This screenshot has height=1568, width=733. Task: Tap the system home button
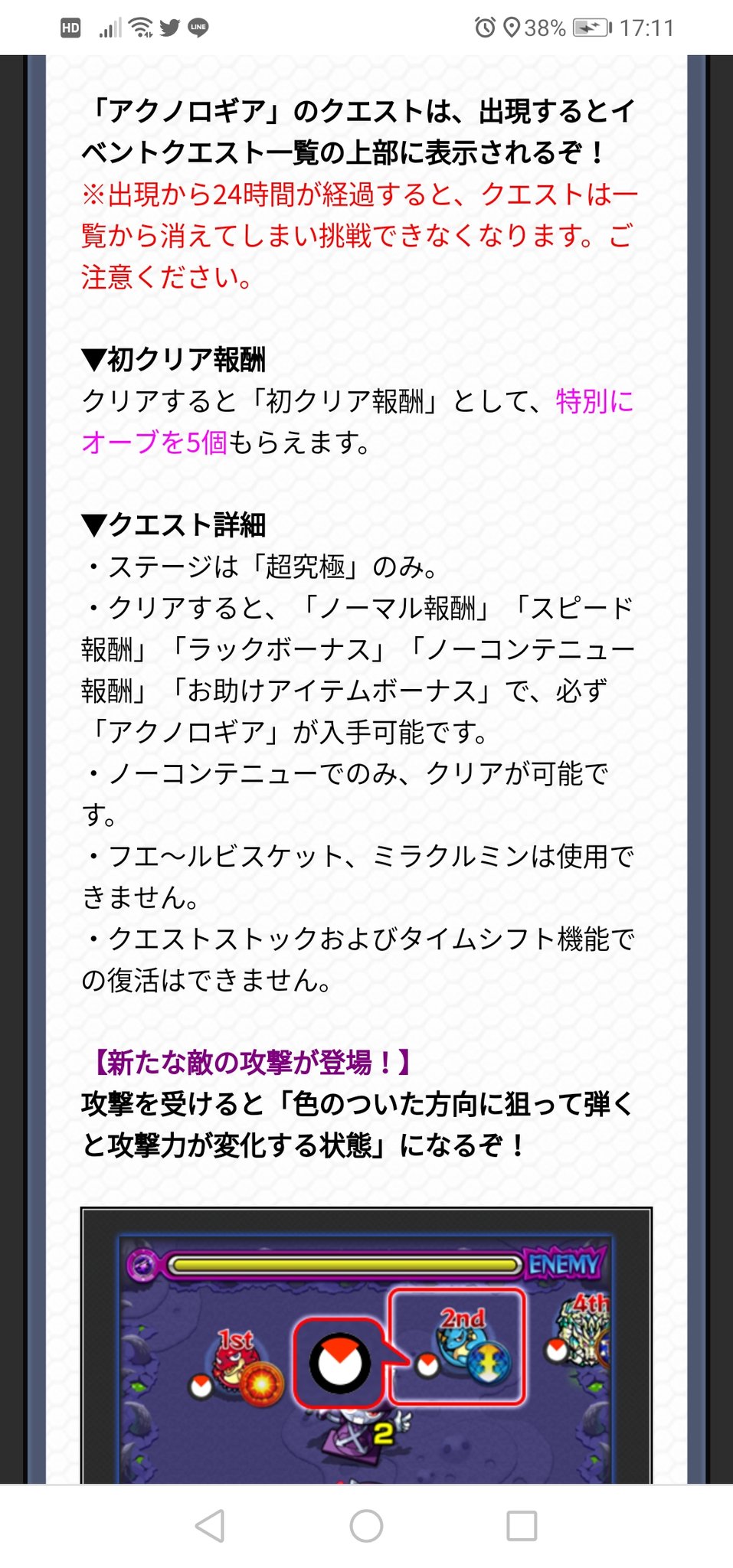[366, 1526]
